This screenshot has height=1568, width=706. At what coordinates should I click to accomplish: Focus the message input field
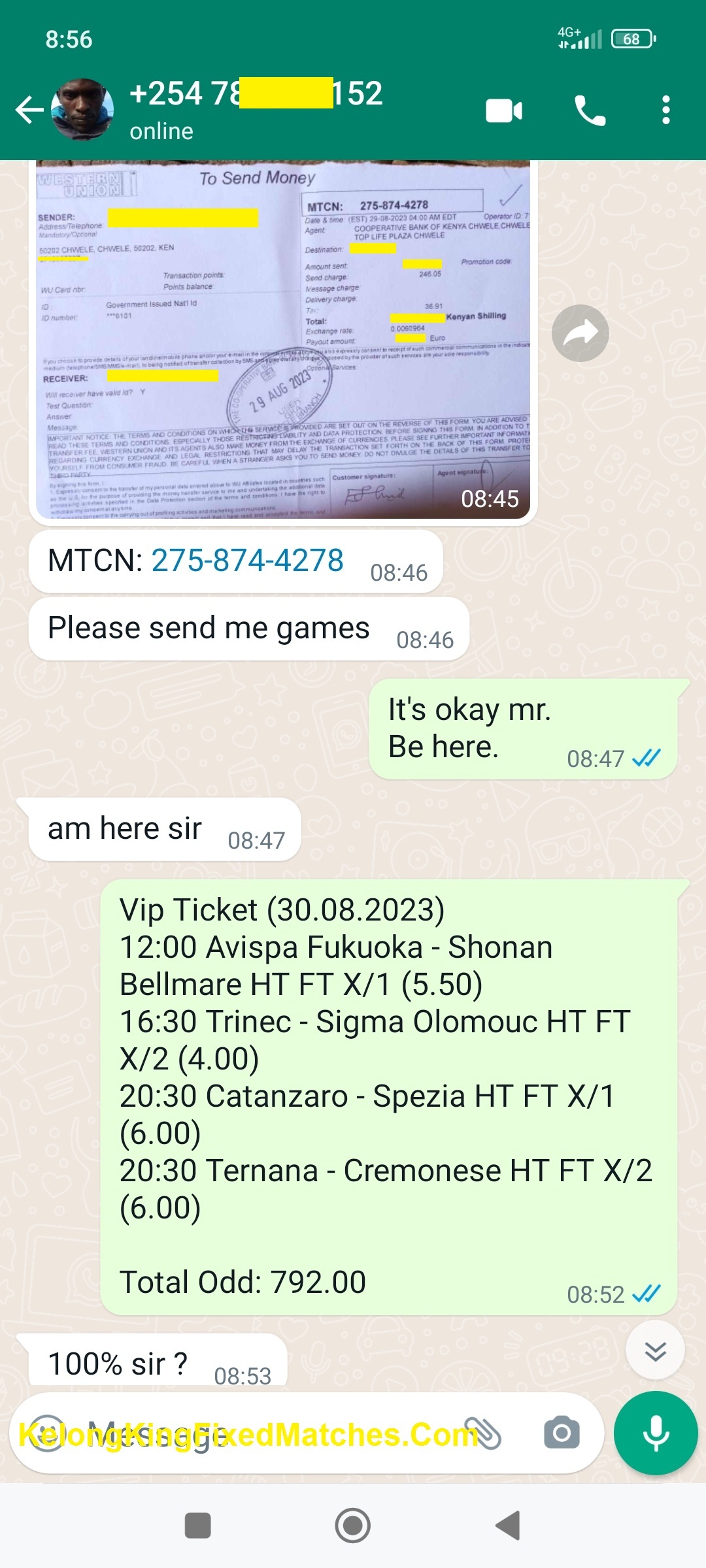(x=261, y=1434)
